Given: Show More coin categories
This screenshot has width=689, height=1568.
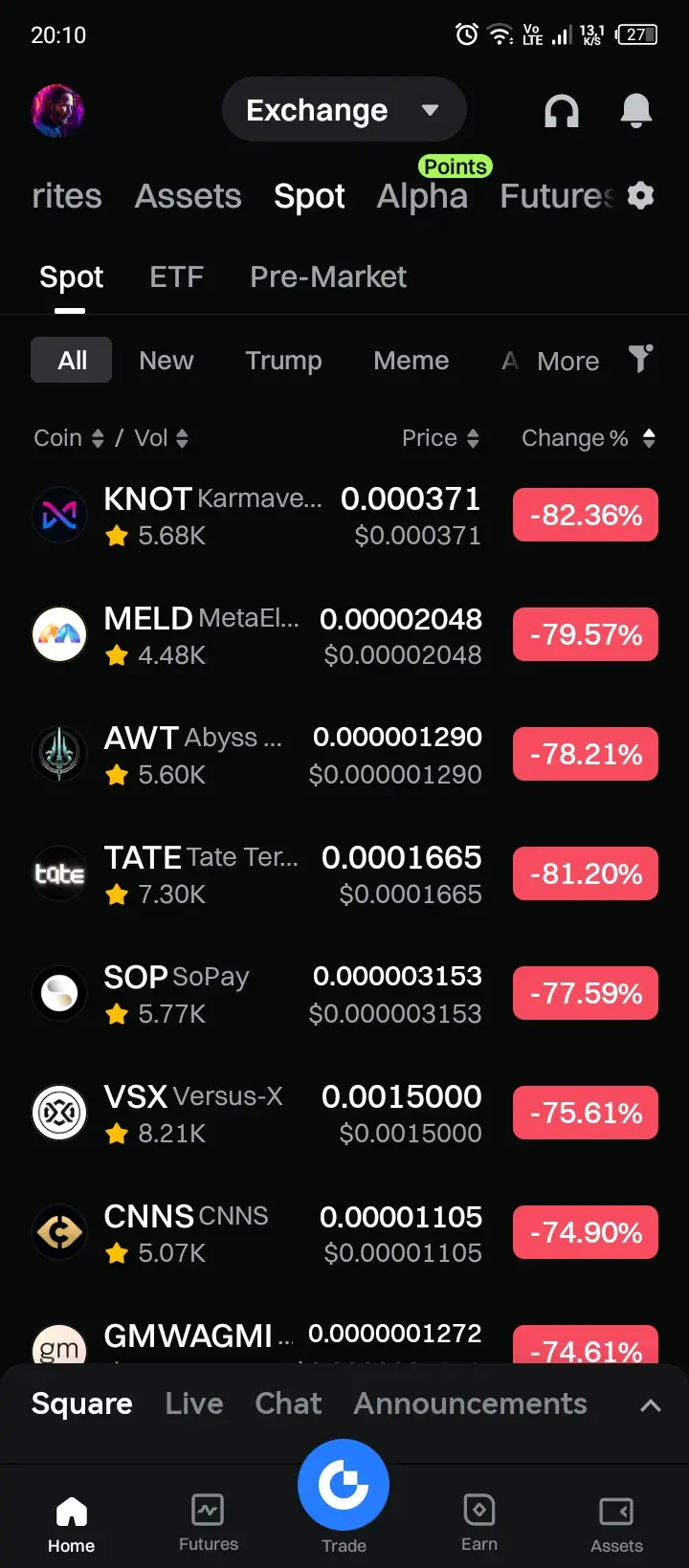Looking at the screenshot, I should (567, 362).
